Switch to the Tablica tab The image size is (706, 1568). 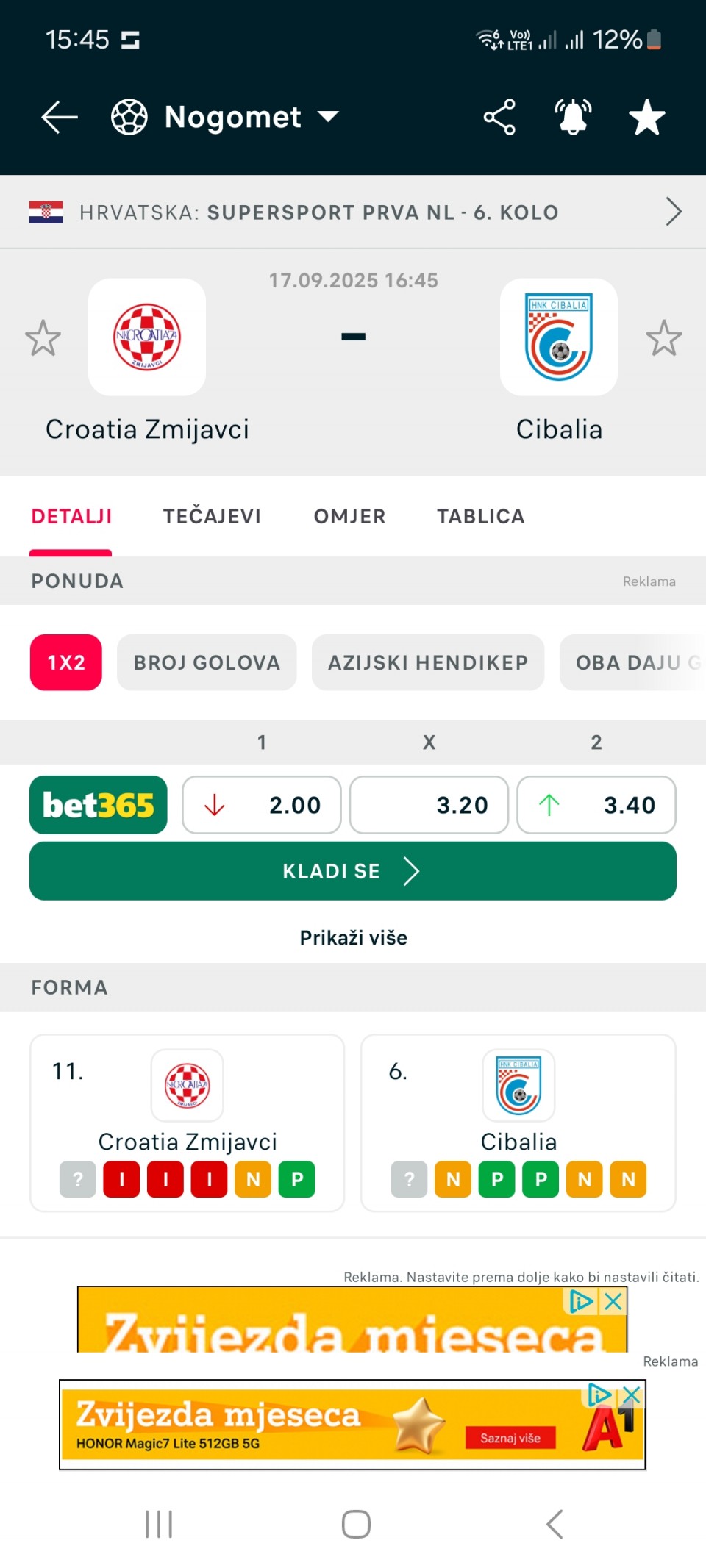(x=481, y=516)
